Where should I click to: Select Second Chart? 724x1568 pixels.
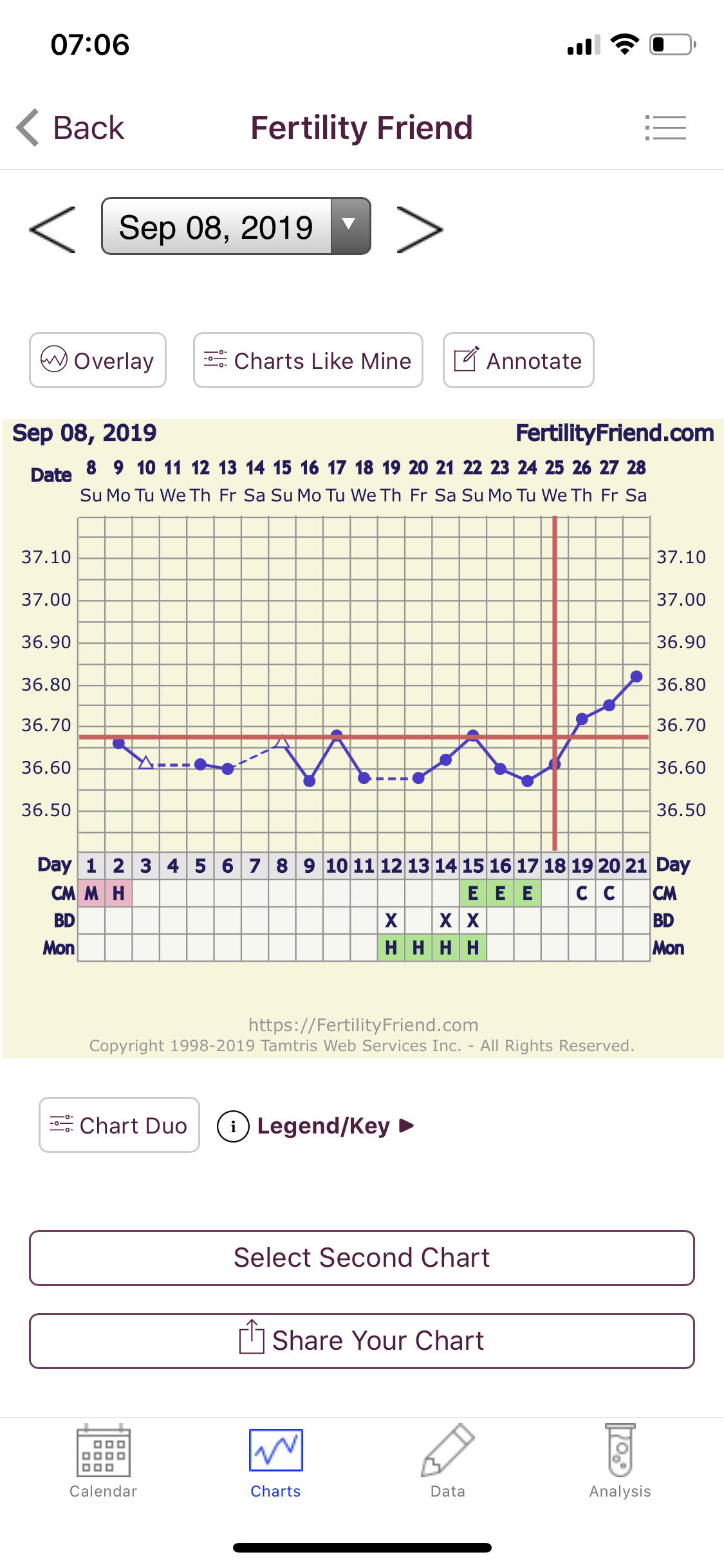tap(362, 1258)
